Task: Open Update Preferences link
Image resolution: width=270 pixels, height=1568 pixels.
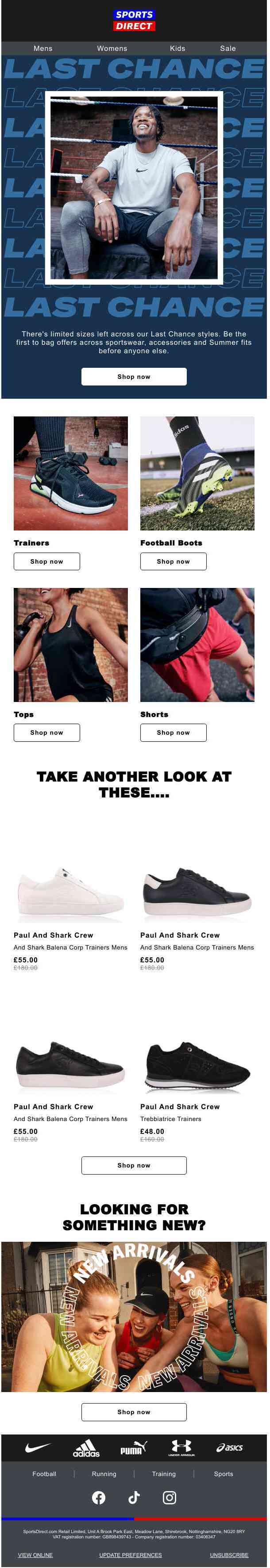Action: pos(131,1556)
